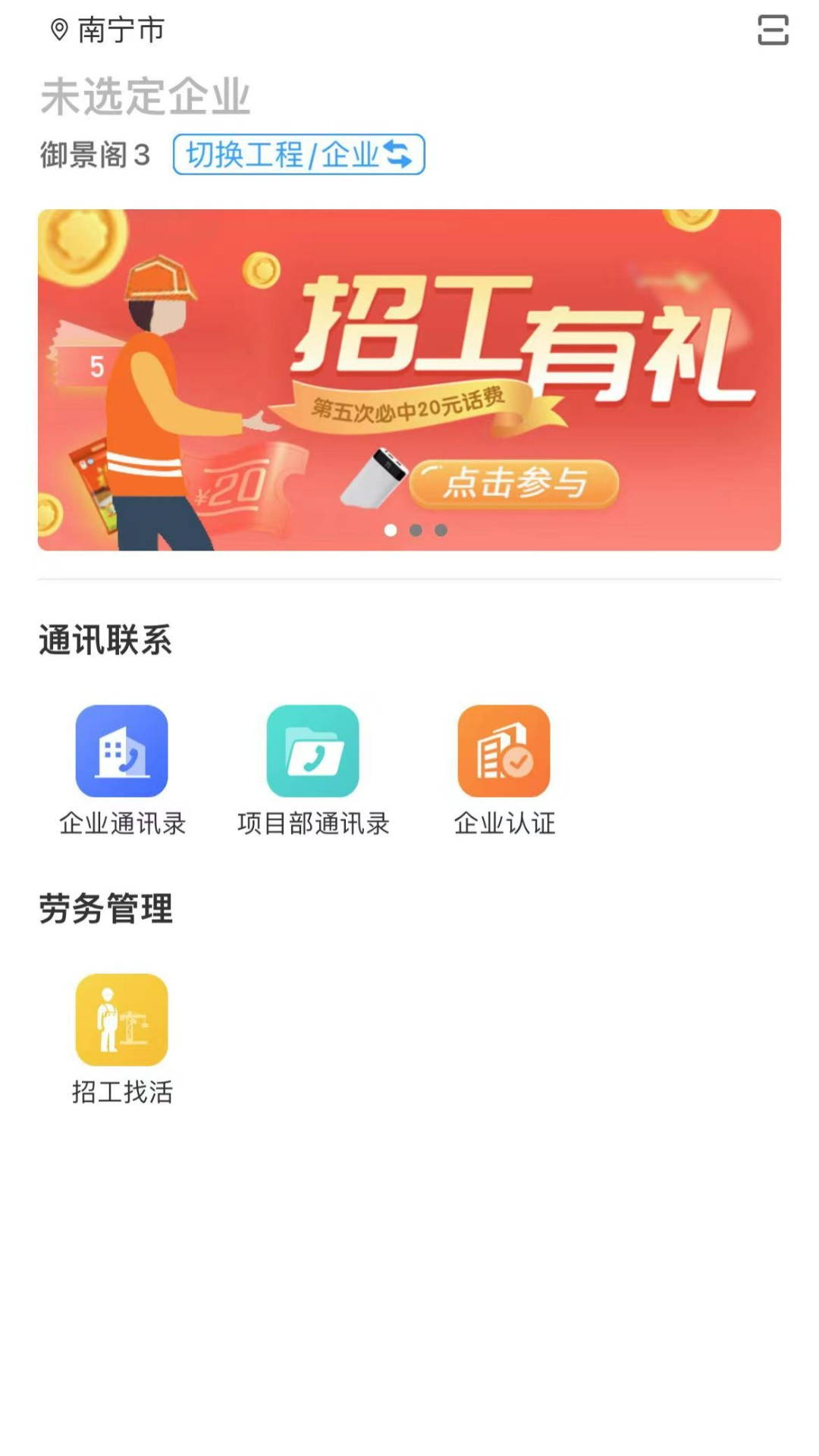
Task: Select the second carousel indicator dot
Action: click(x=414, y=532)
